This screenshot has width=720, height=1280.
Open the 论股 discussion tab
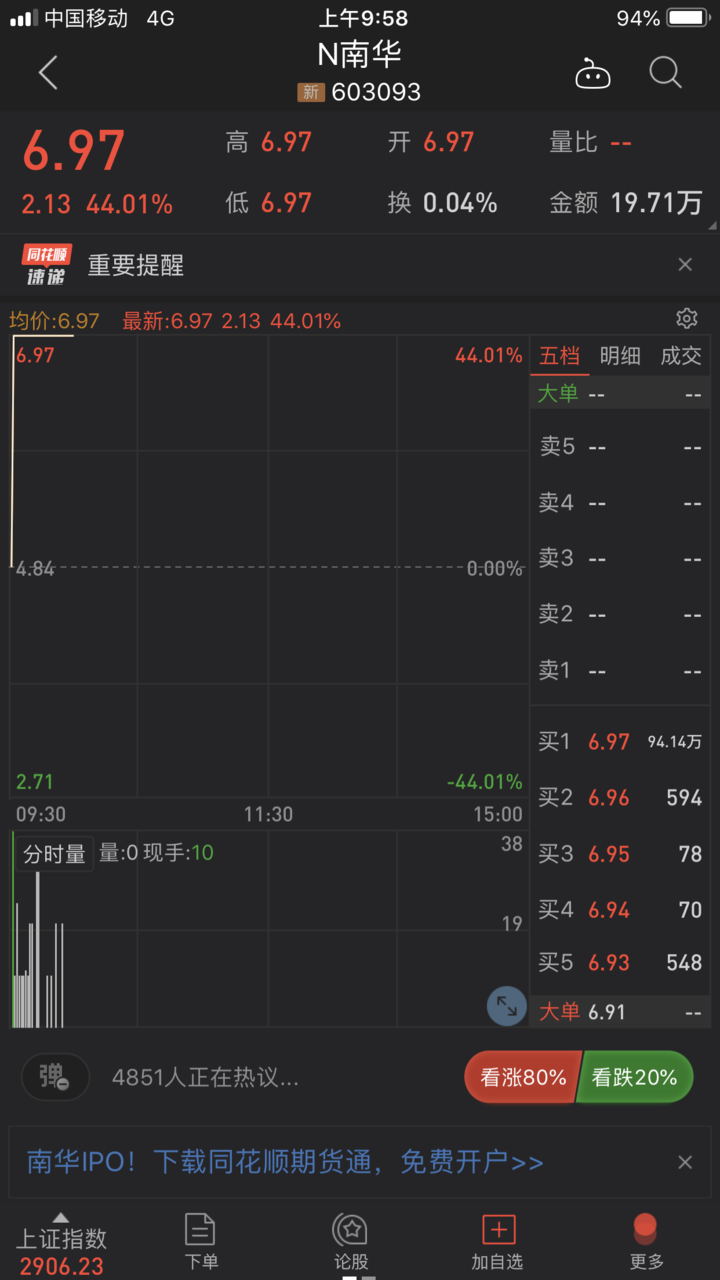(350, 1242)
